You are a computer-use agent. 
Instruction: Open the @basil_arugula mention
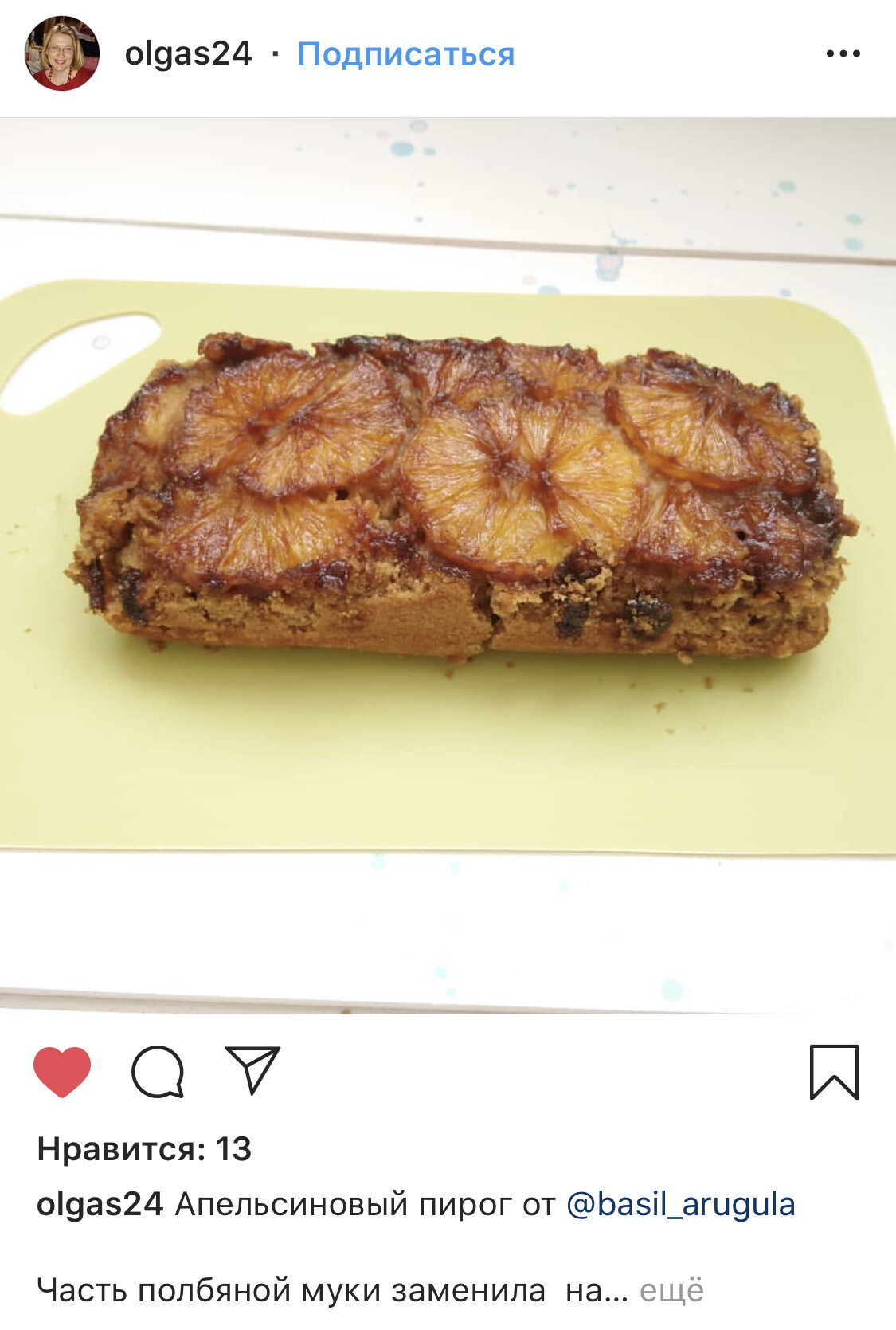[680, 1204]
